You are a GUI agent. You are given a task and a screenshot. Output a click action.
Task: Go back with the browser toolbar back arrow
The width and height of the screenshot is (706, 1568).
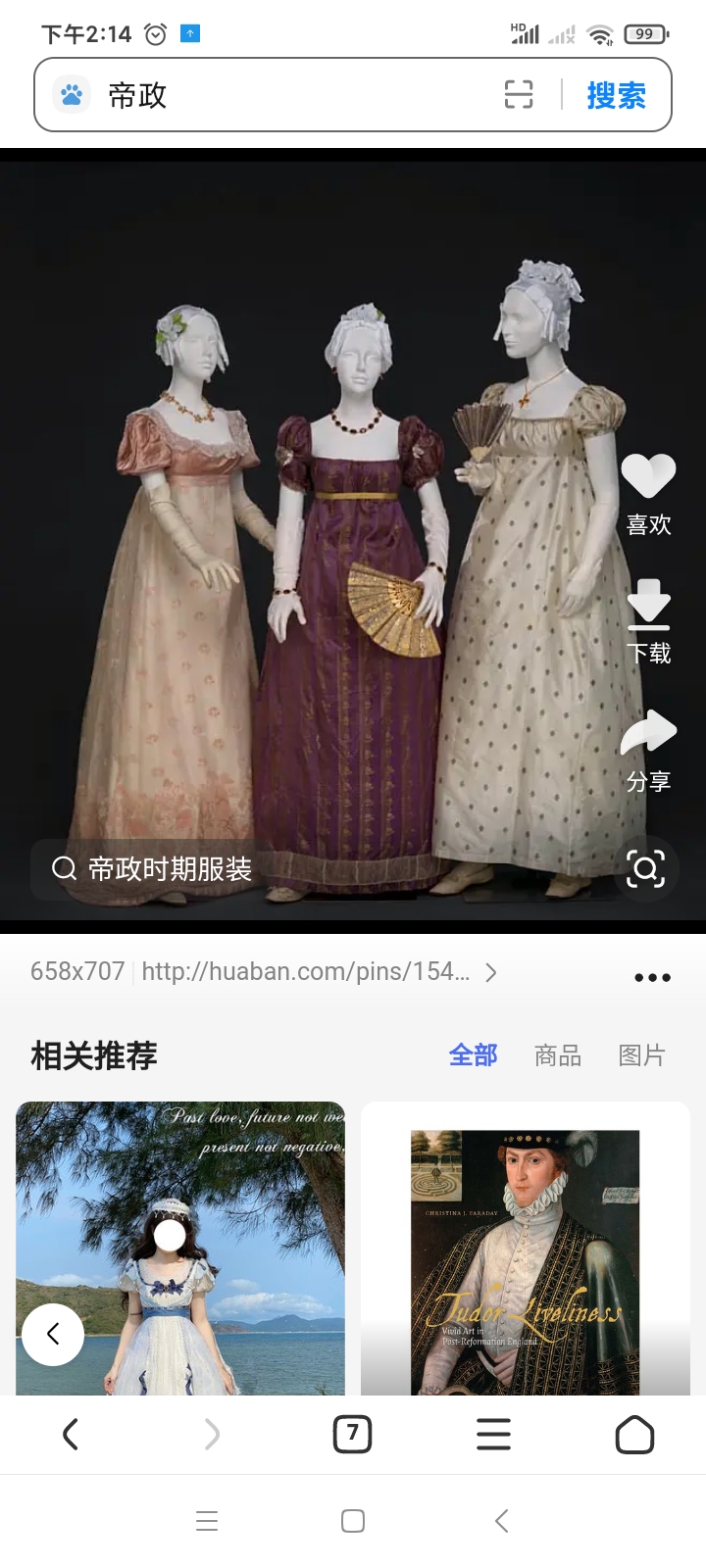tap(71, 1435)
